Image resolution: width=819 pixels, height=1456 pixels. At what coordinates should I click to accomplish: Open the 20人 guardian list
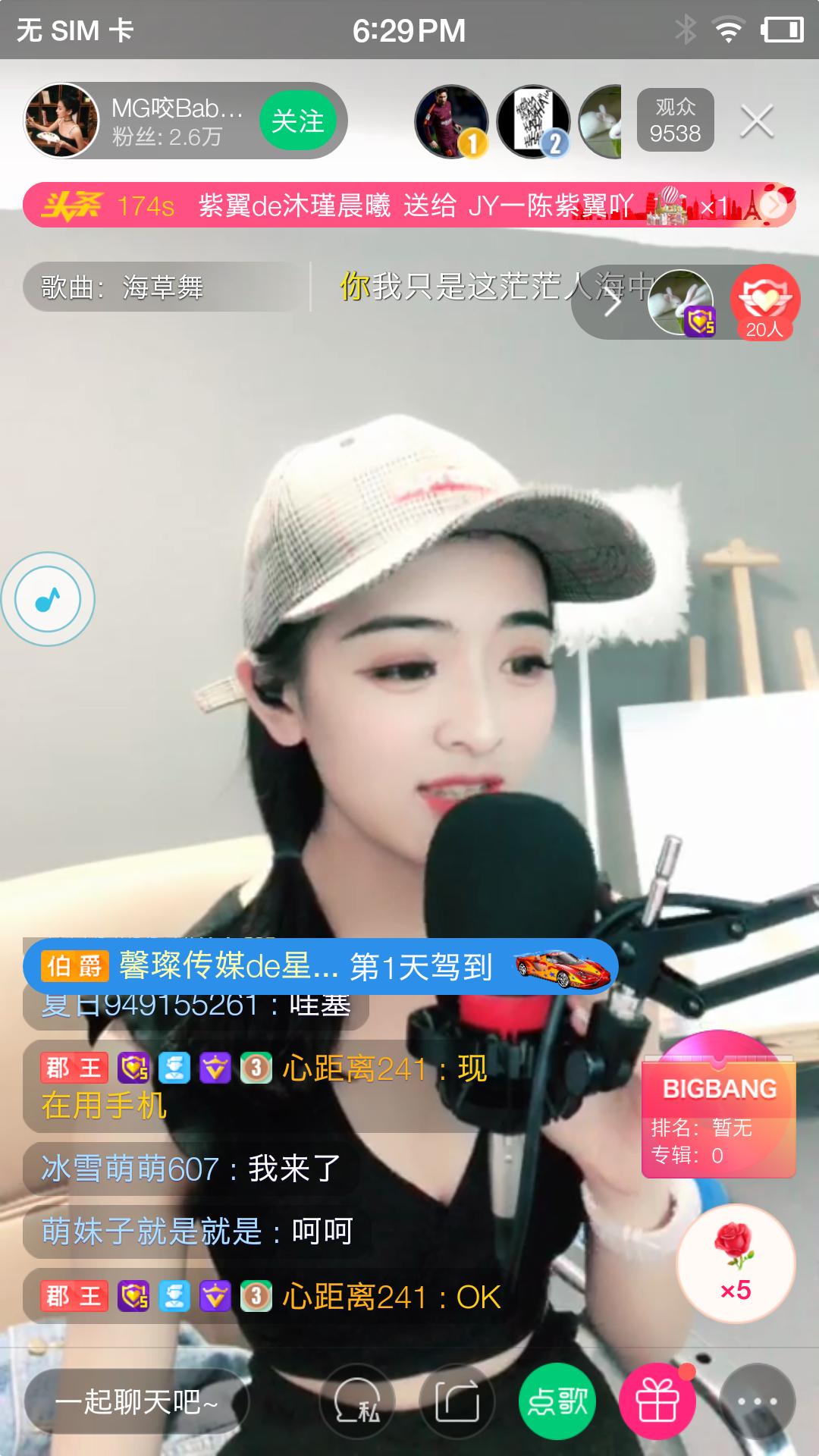click(x=764, y=303)
